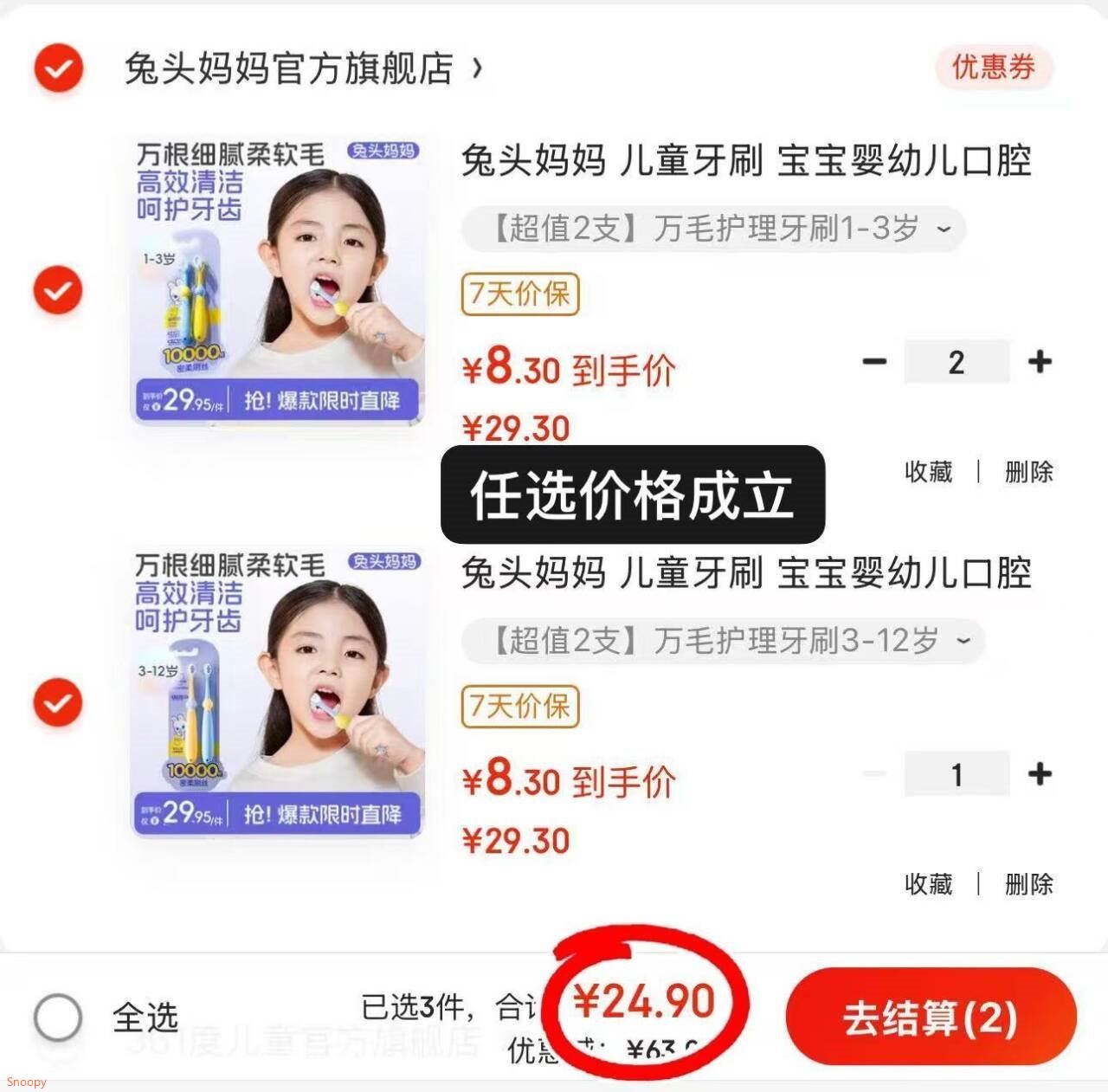1108x1092 pixels.
Task: Tap the 优惠券 coupon button
Action: (x=994, y=67)
